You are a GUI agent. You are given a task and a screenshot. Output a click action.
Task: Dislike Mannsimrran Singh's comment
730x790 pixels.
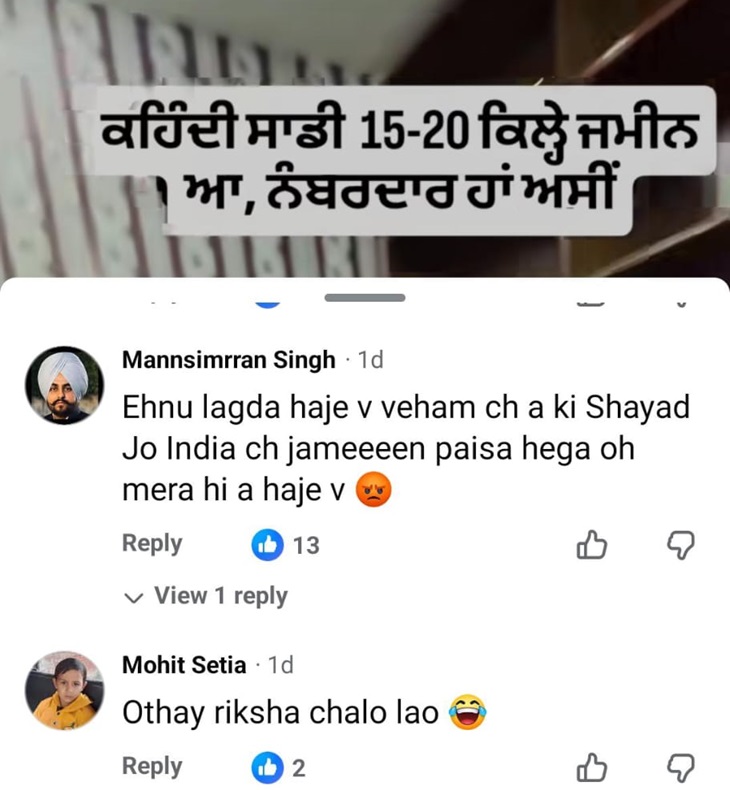tap(681, 545)
